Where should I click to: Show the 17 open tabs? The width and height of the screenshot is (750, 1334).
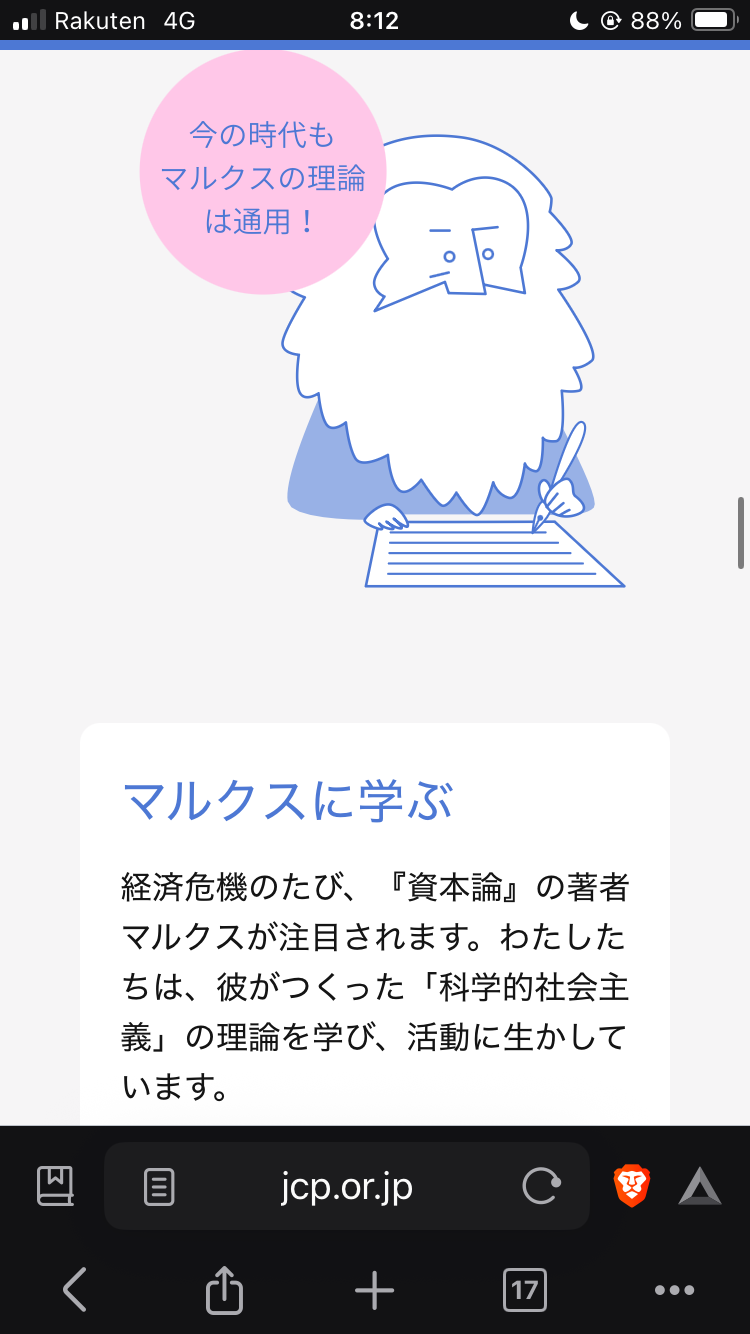tap(525, 1290)
